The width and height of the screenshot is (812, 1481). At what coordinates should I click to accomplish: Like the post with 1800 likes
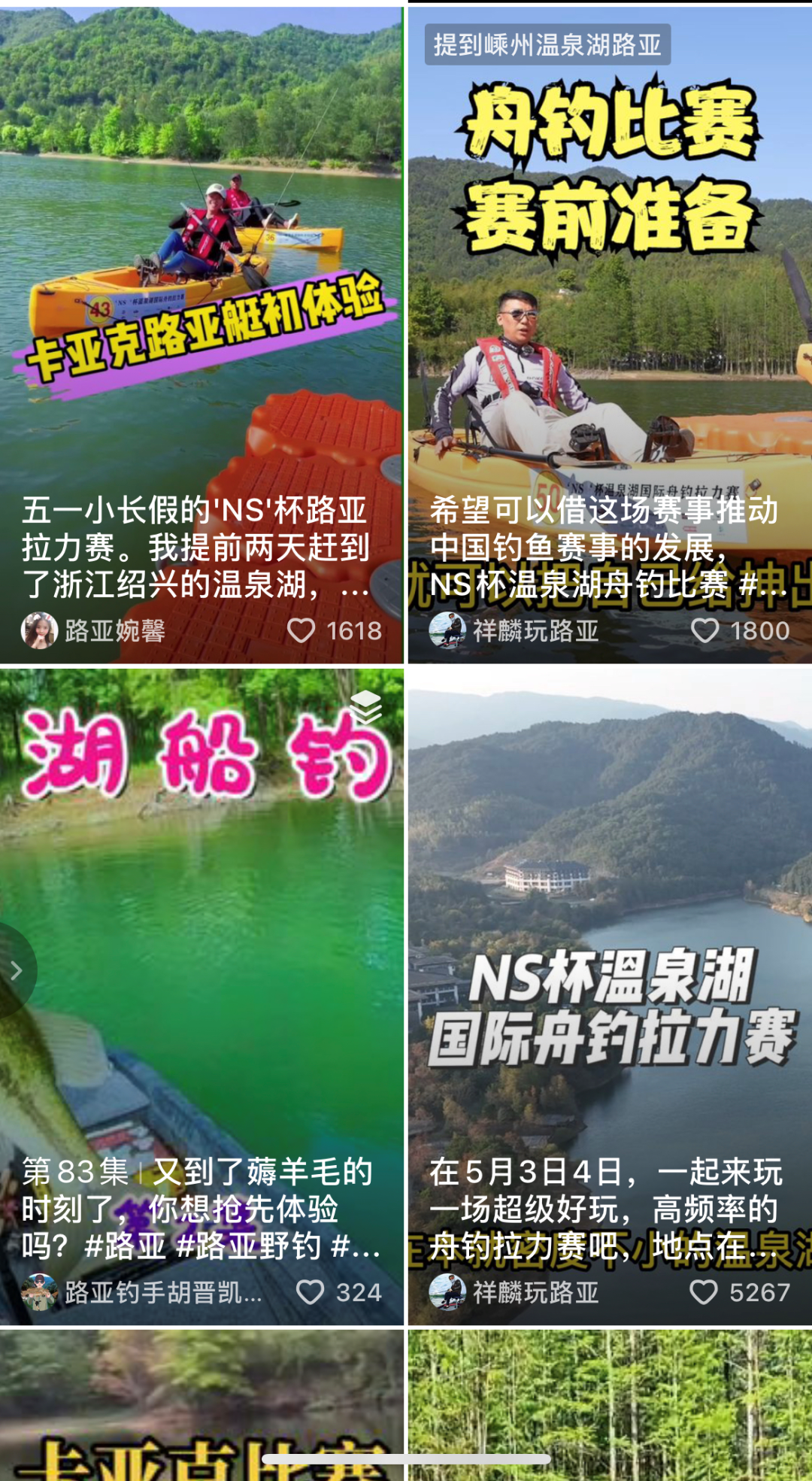[704, 630]
